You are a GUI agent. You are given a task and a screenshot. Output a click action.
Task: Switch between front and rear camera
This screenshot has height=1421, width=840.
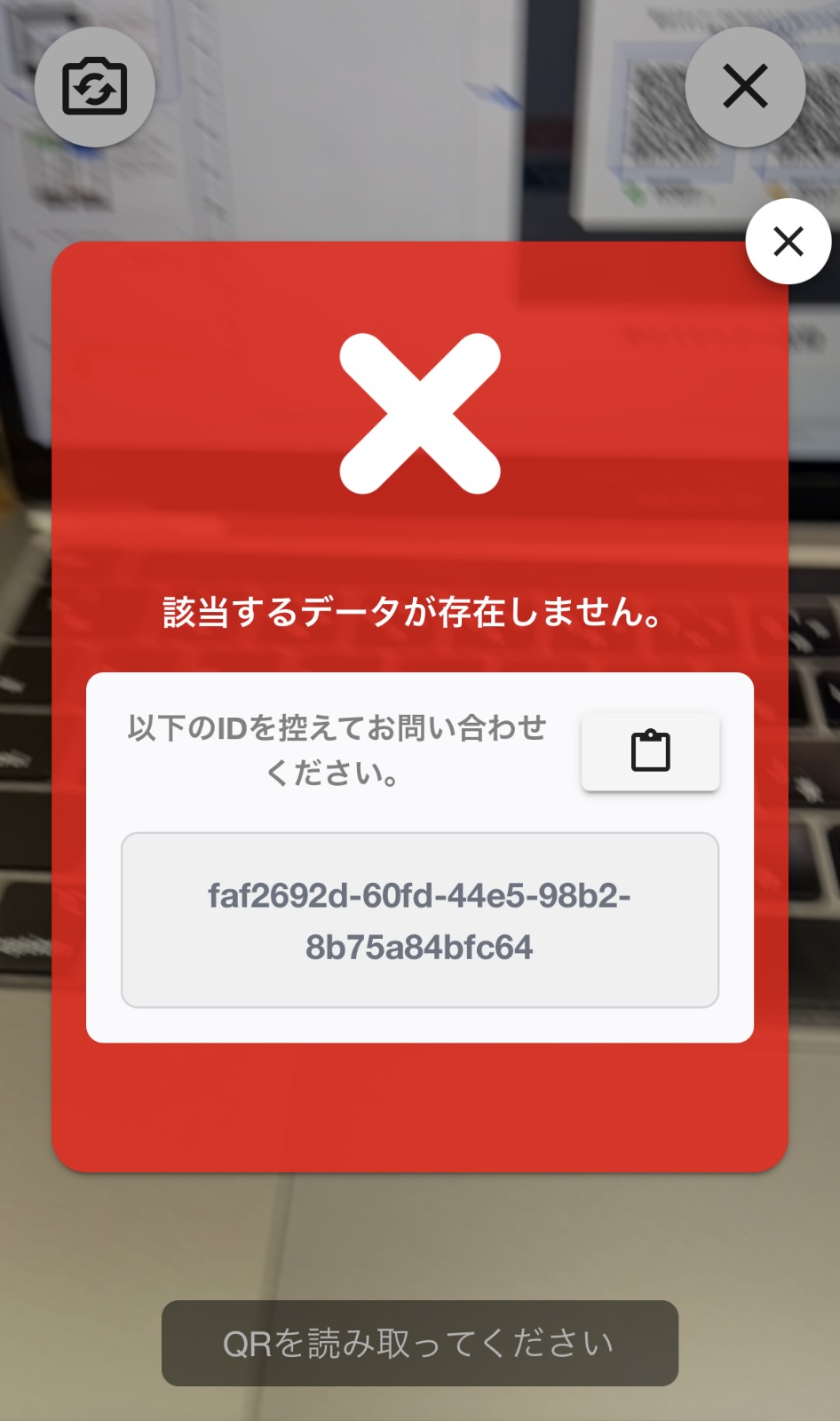(94, 87)
